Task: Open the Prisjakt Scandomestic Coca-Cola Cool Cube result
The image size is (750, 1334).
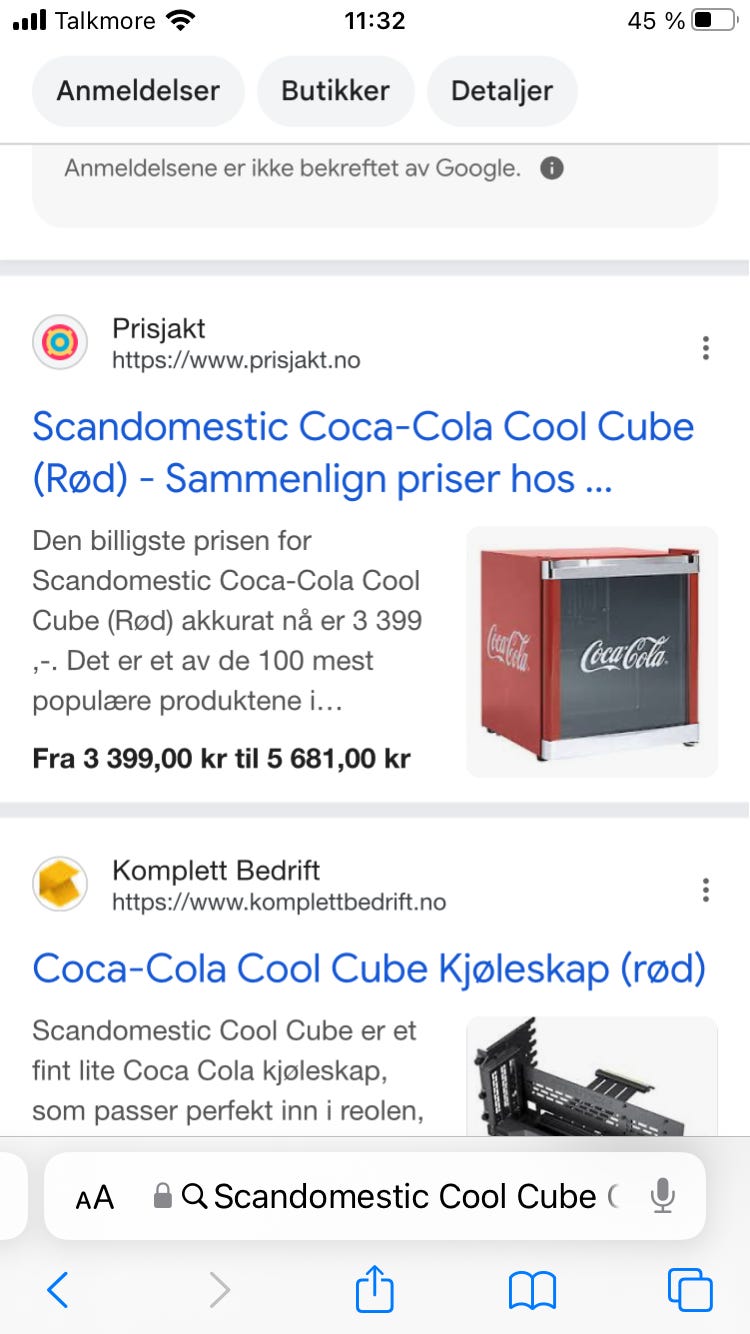Action: click(x=363, y=452)
